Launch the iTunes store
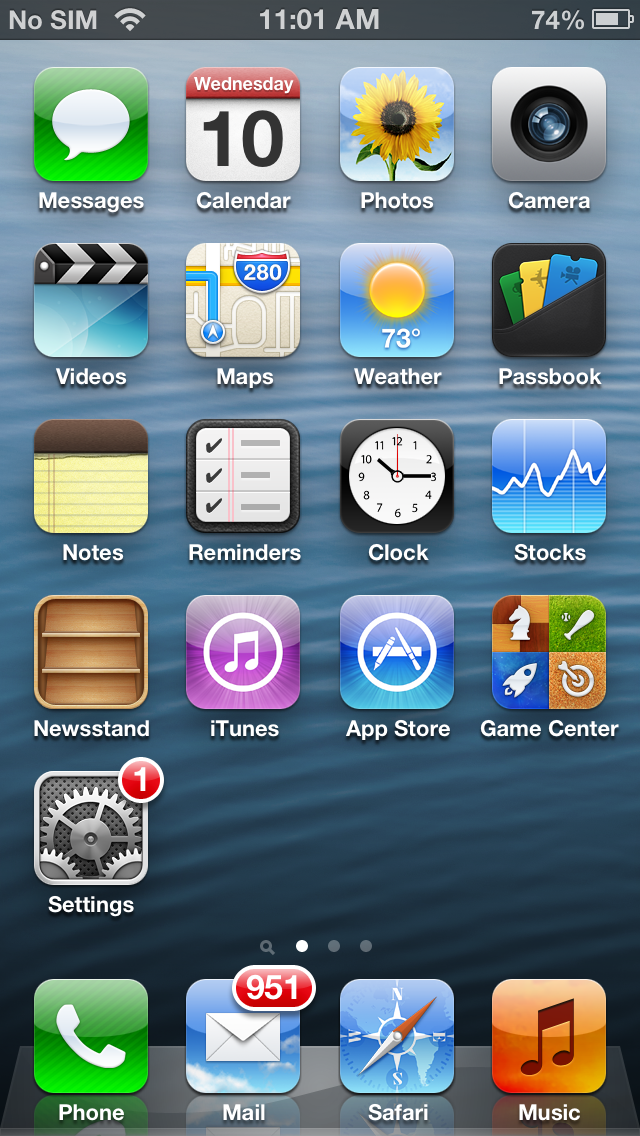This screenshot has height=1136, width=640. coord(243,652)
